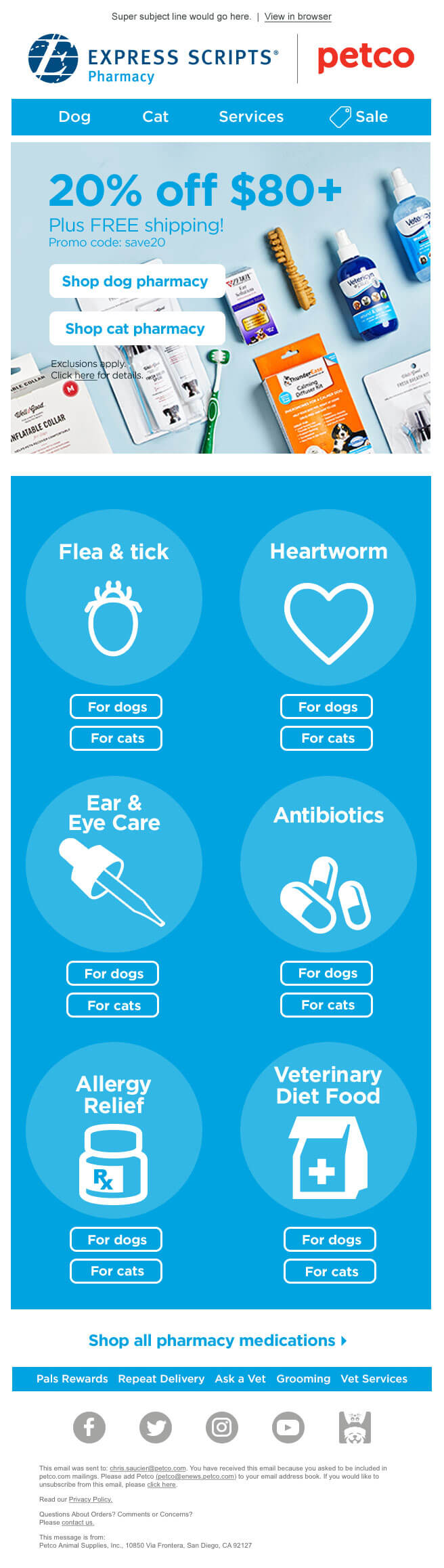
Task: Tap the Shop dog pharmacy button
Action: click(x=136, y=281)
